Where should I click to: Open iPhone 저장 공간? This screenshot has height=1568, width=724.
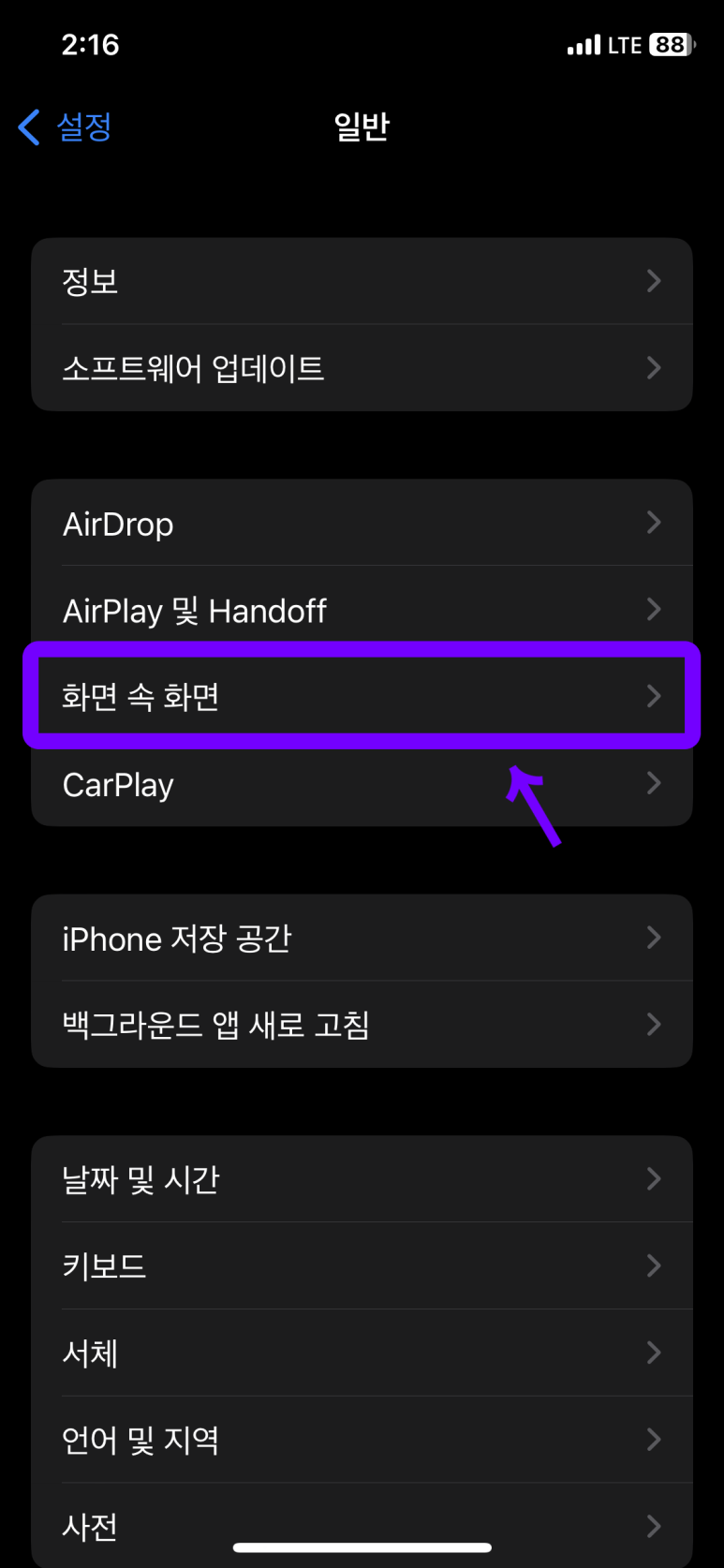pos(362,938)
